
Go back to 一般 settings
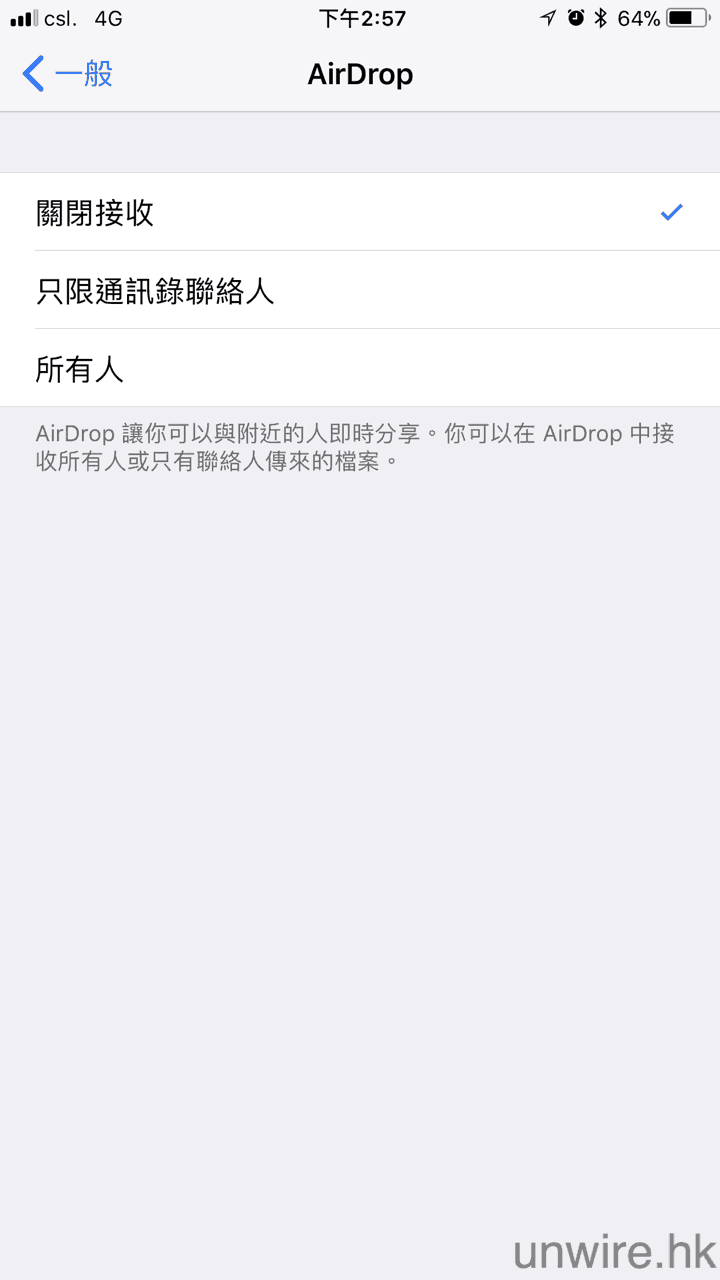coord(68,74)
